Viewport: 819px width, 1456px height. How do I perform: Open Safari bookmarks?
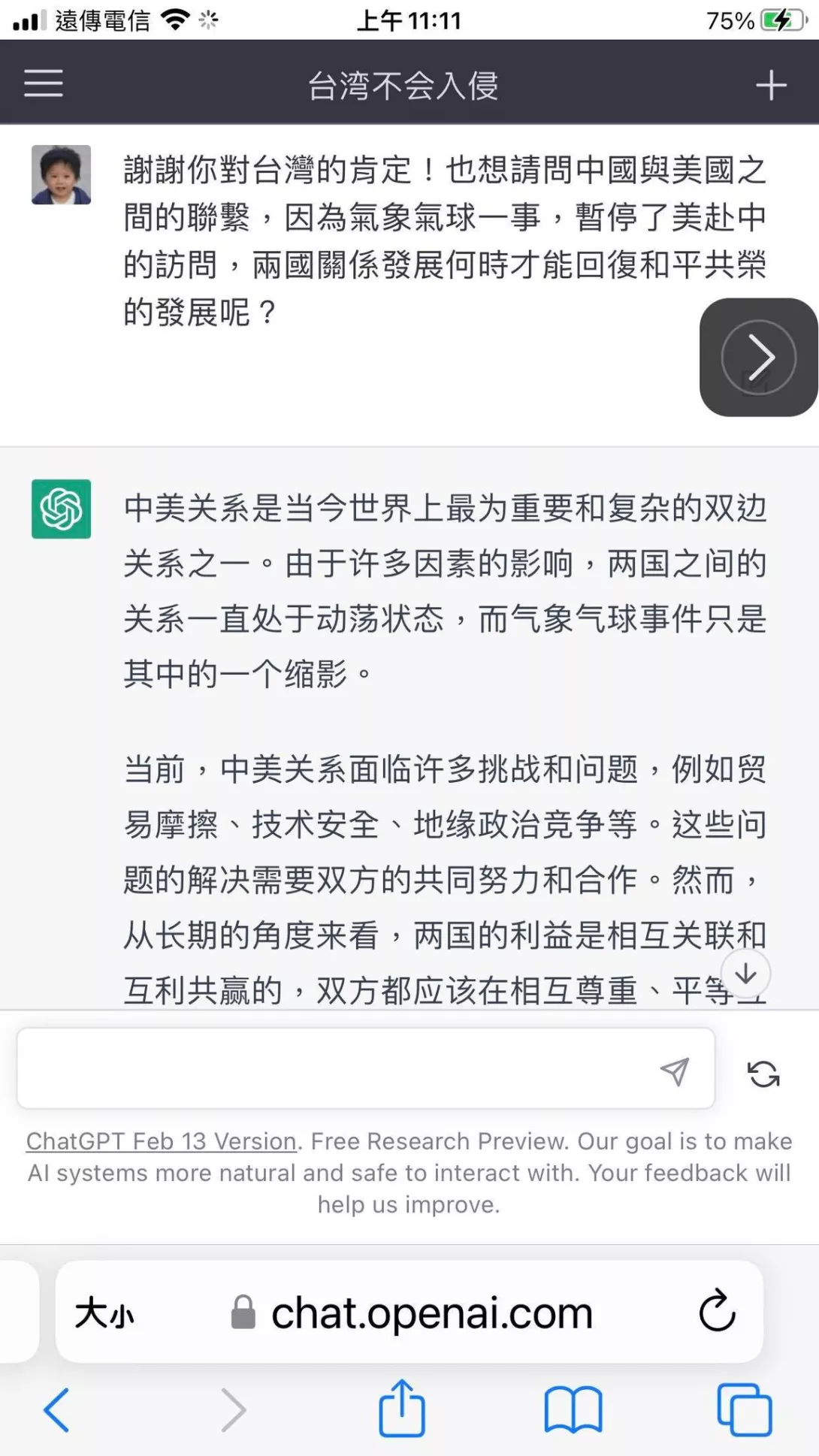[x=573, y=1410]
